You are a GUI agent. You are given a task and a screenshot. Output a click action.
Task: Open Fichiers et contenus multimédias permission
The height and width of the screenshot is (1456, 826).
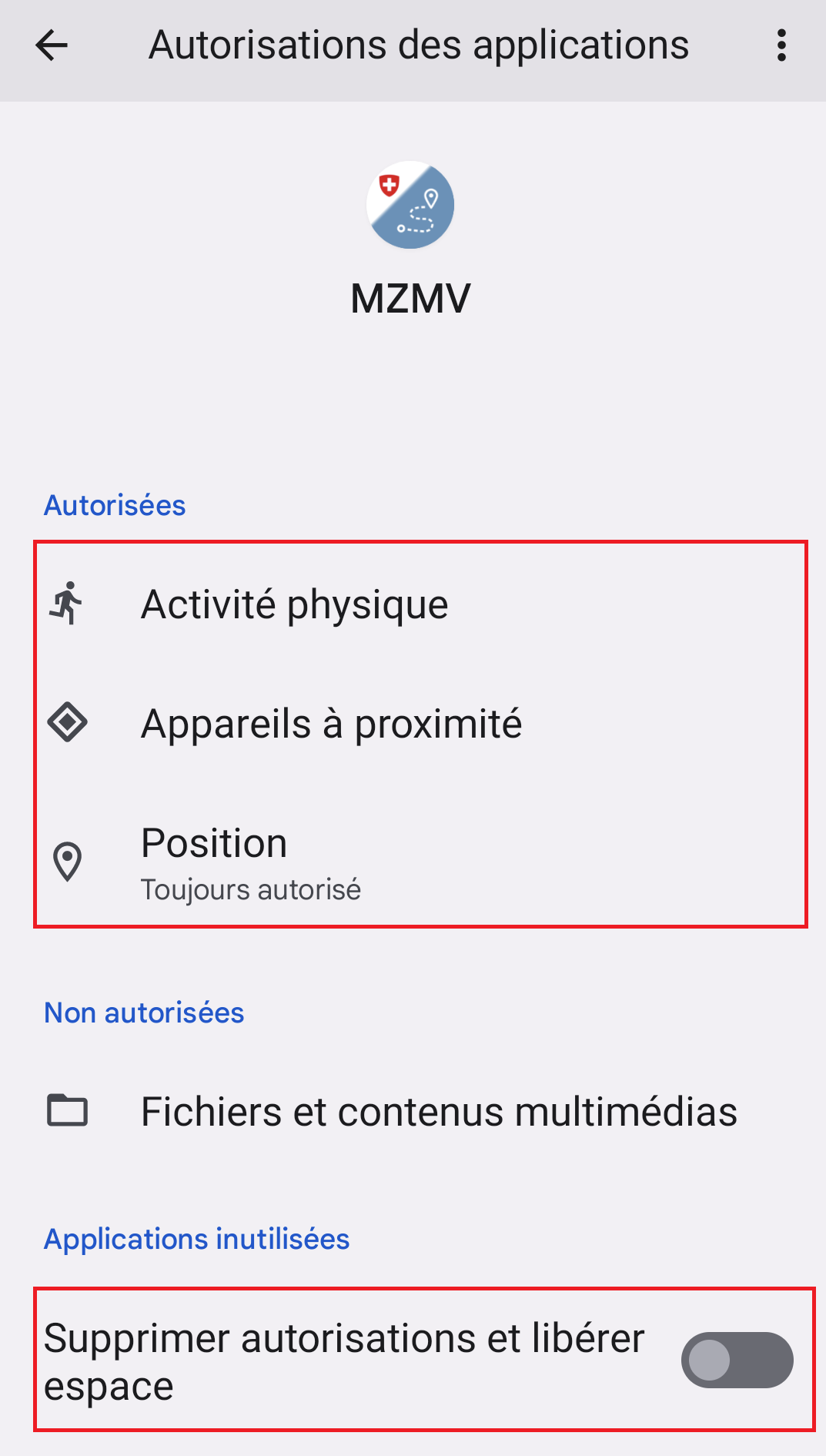(x=413, y=1112)
